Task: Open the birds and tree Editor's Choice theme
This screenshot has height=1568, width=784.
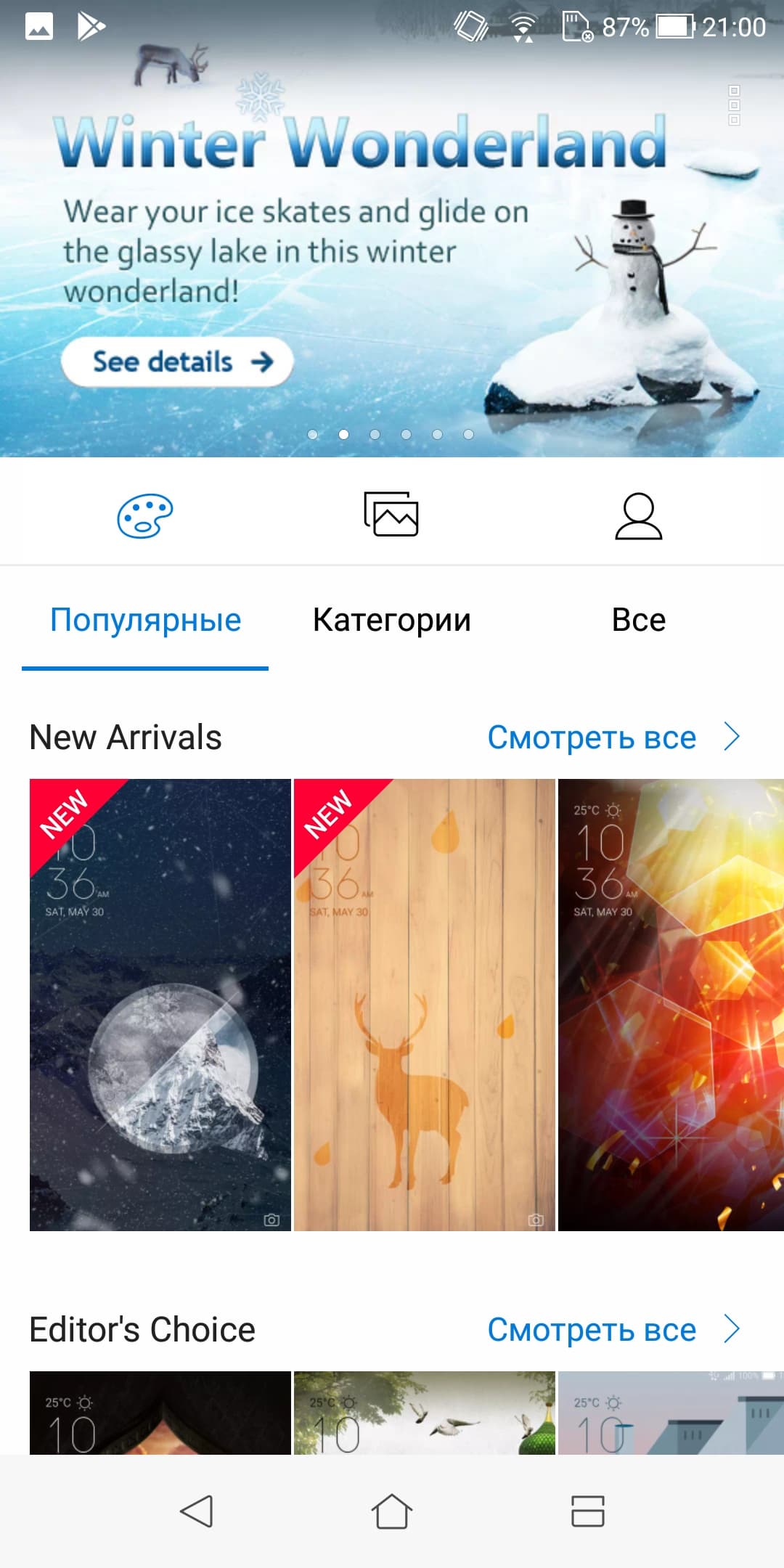Action: click(x=424, y=1413)
